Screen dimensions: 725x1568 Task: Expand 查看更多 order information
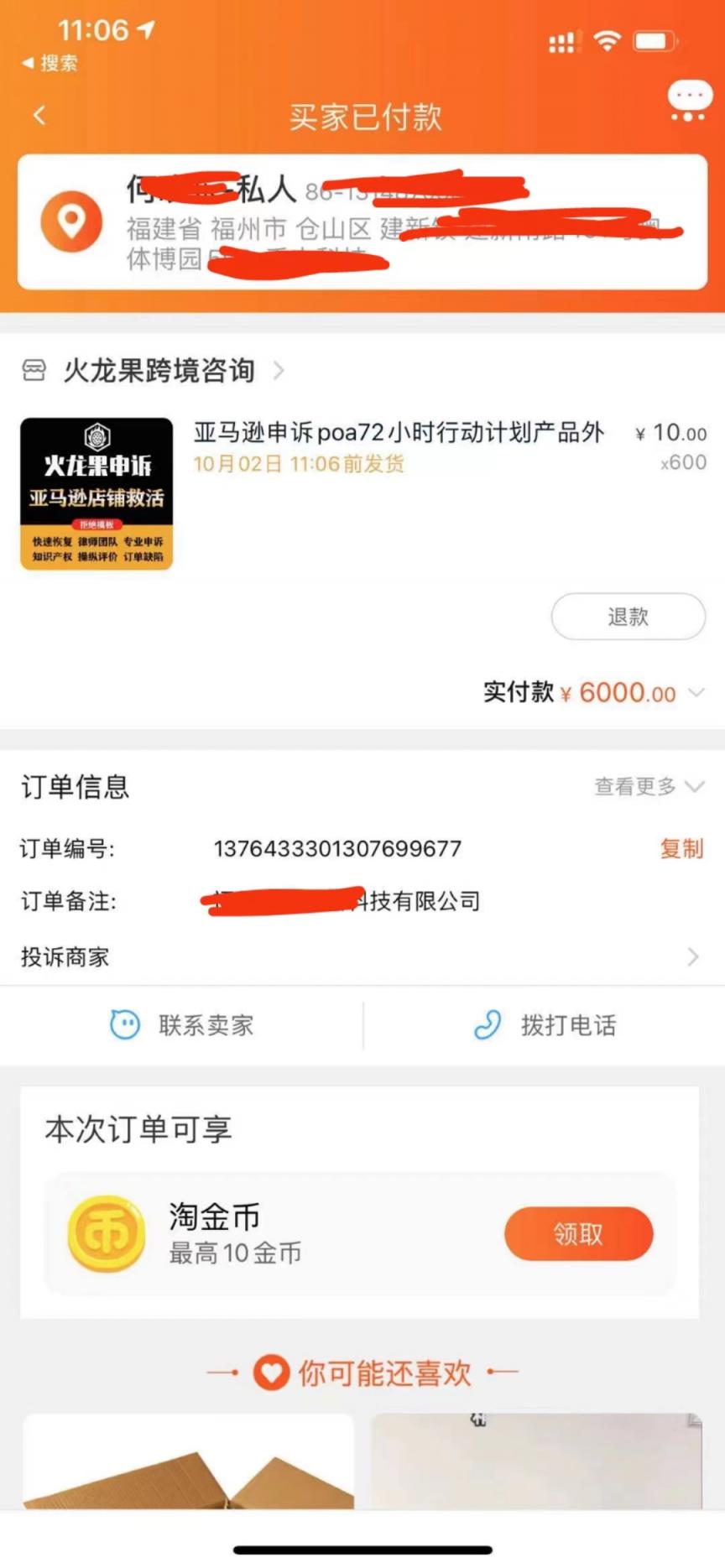coord(649,786)
